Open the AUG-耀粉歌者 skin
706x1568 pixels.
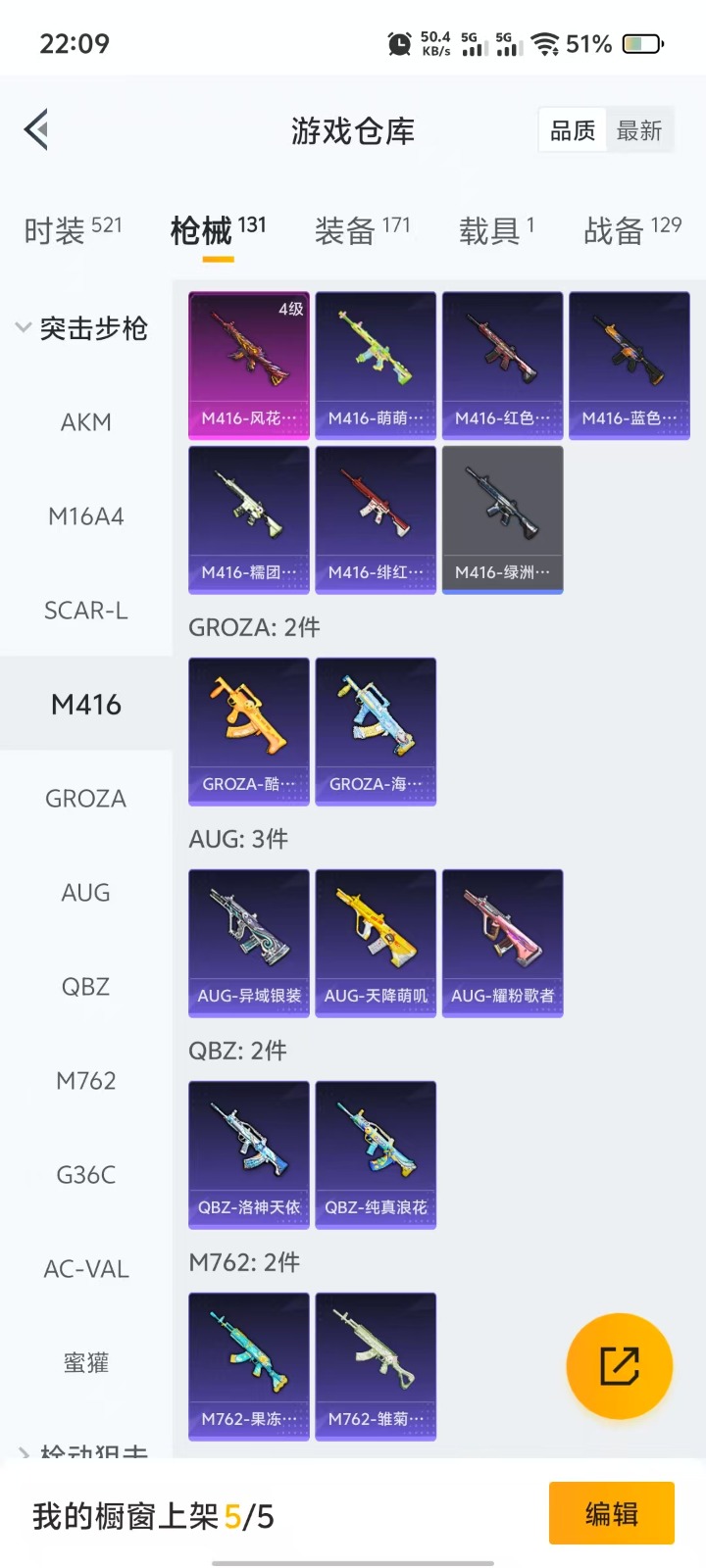[503, 943]
